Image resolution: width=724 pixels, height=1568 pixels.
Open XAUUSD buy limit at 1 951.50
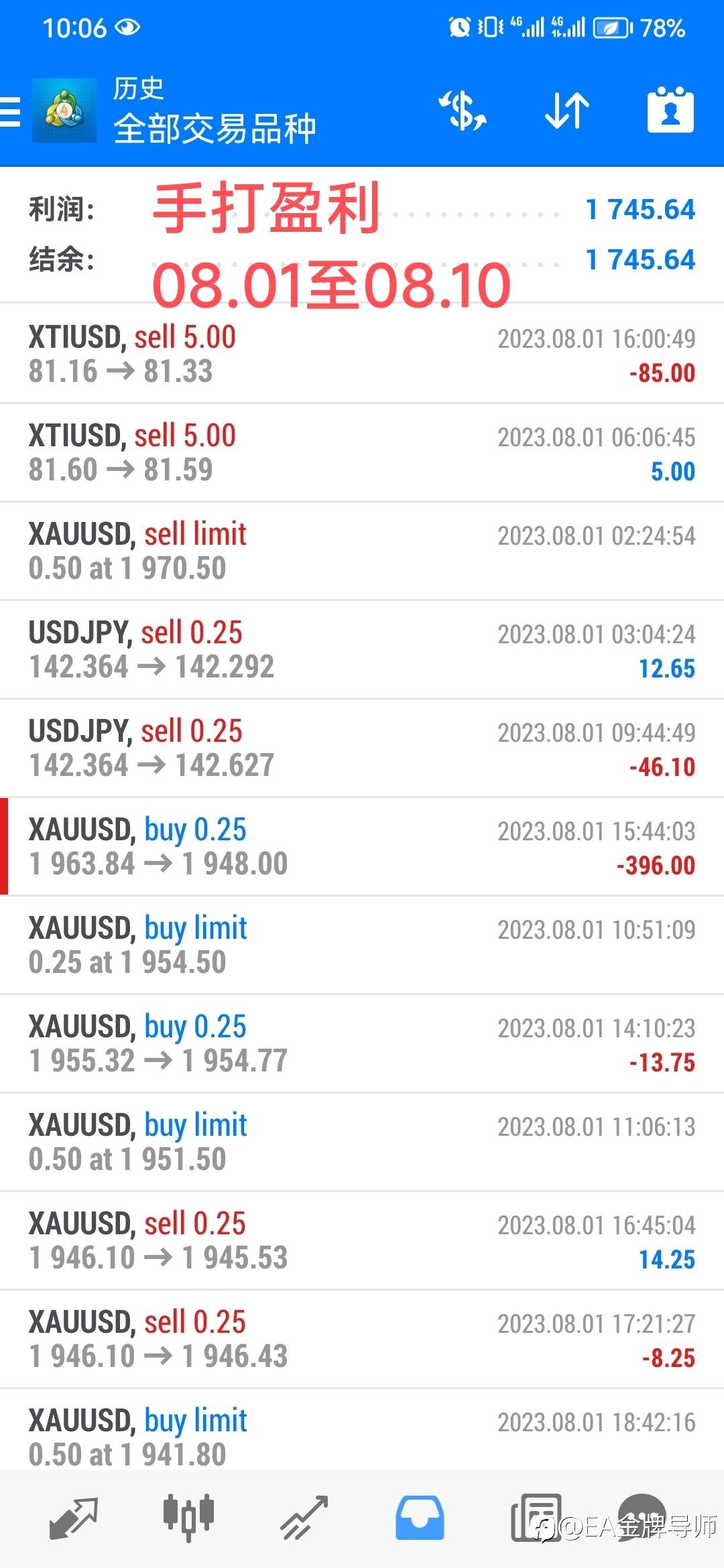(362, 1142)
